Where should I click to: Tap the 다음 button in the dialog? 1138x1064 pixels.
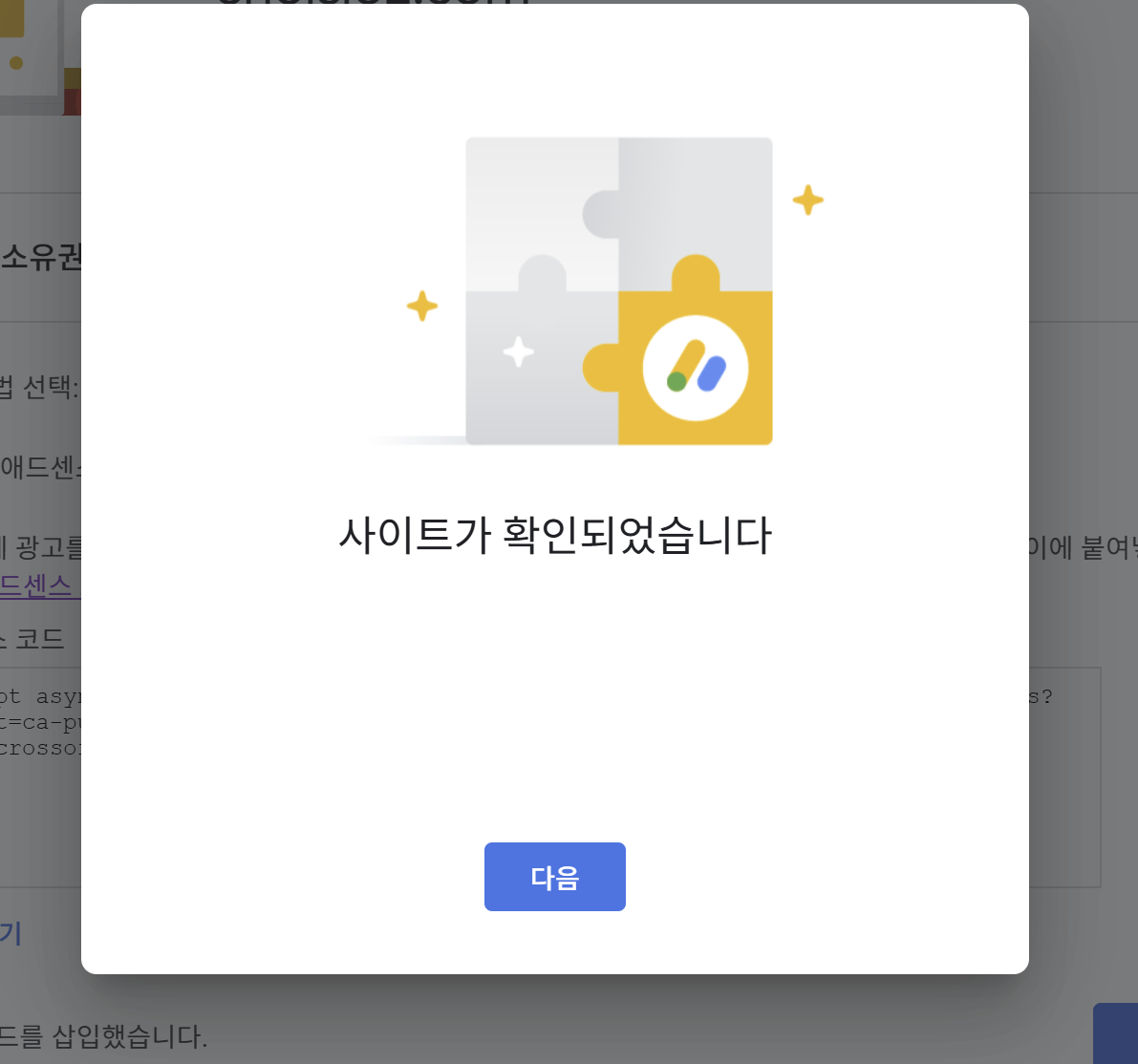pos(554,877)
